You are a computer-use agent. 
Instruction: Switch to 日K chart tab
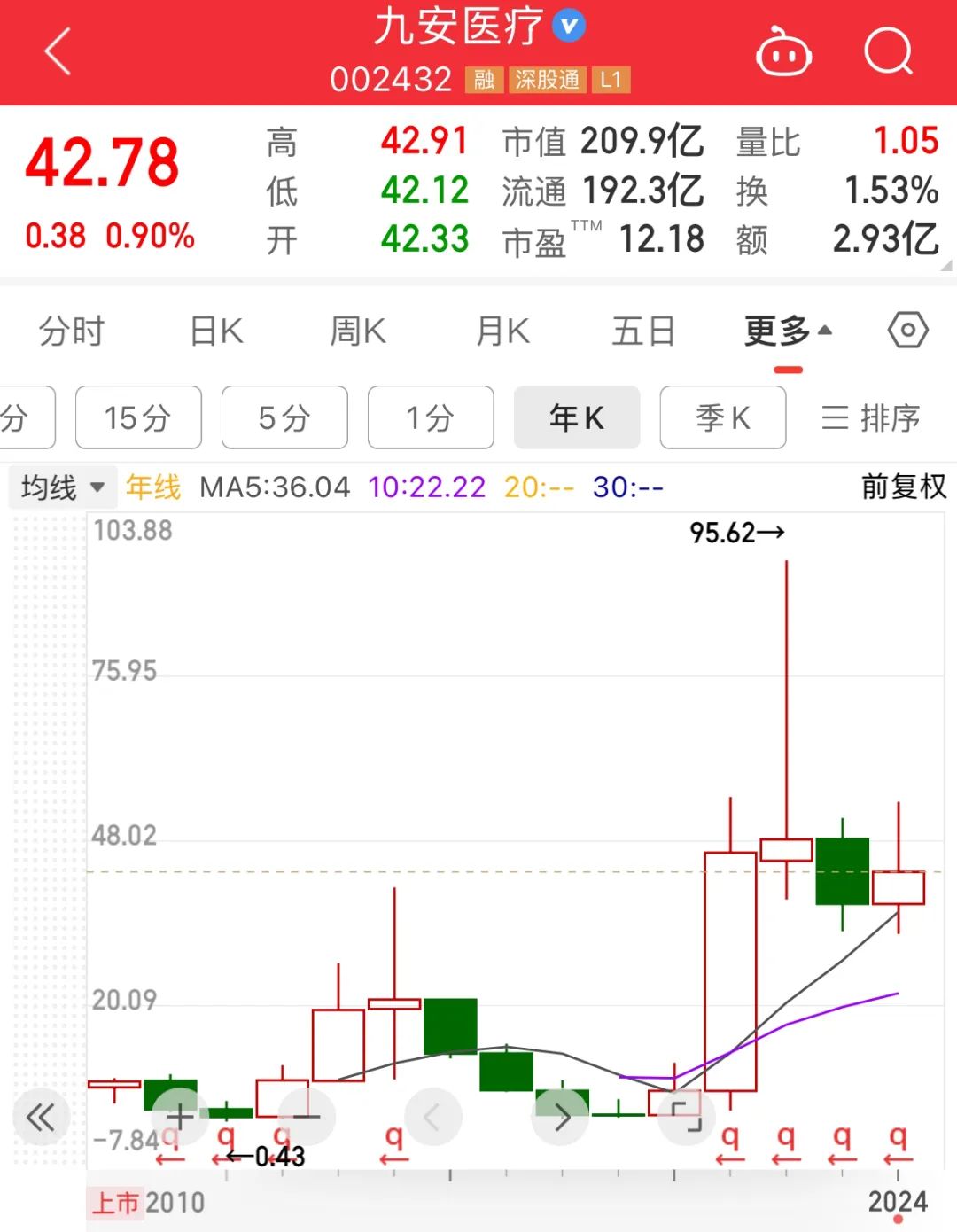[x=216, y=331]
